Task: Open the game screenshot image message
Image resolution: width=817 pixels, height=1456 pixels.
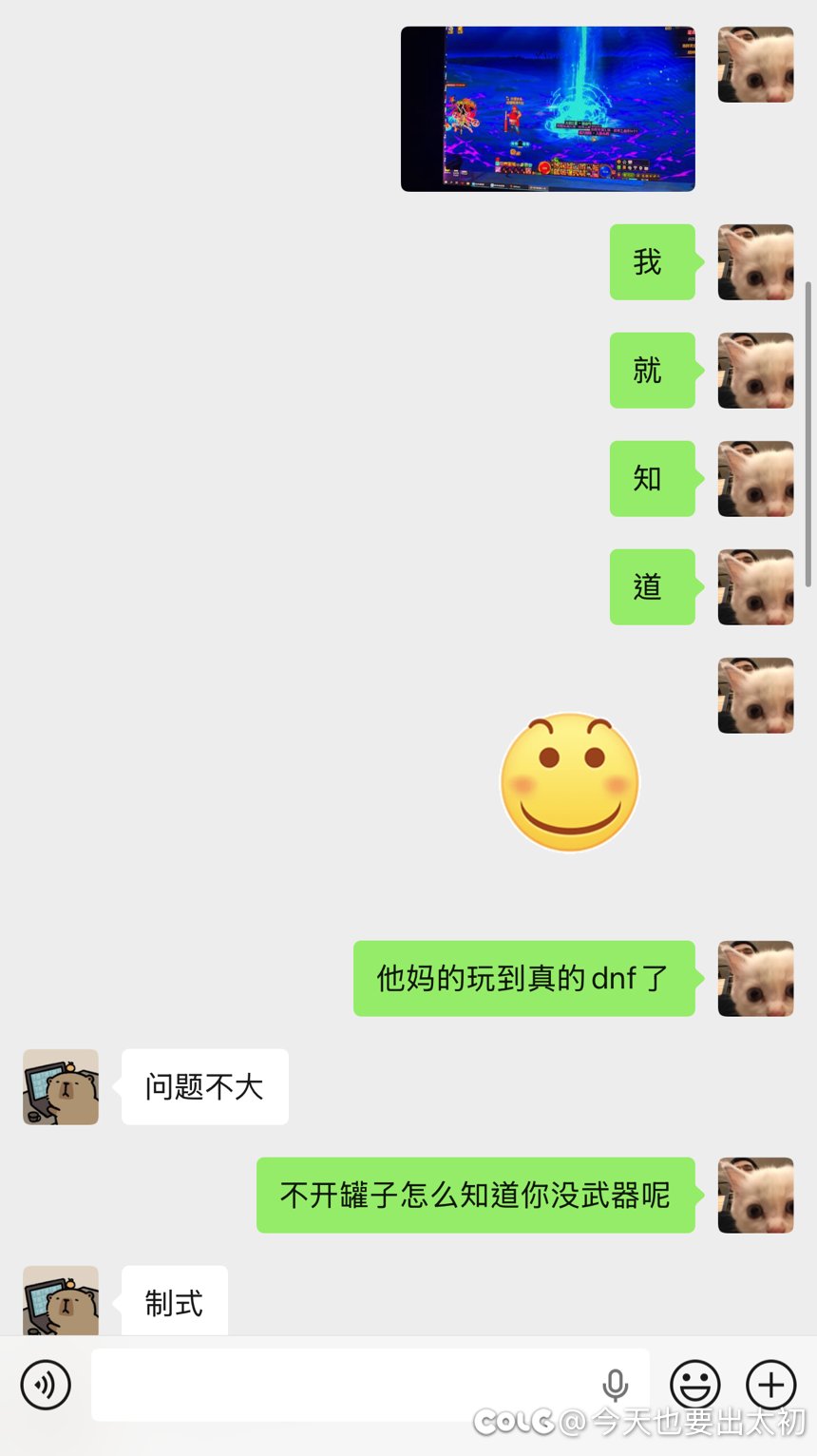Action: pyautogui.click(x=547, y=109)
